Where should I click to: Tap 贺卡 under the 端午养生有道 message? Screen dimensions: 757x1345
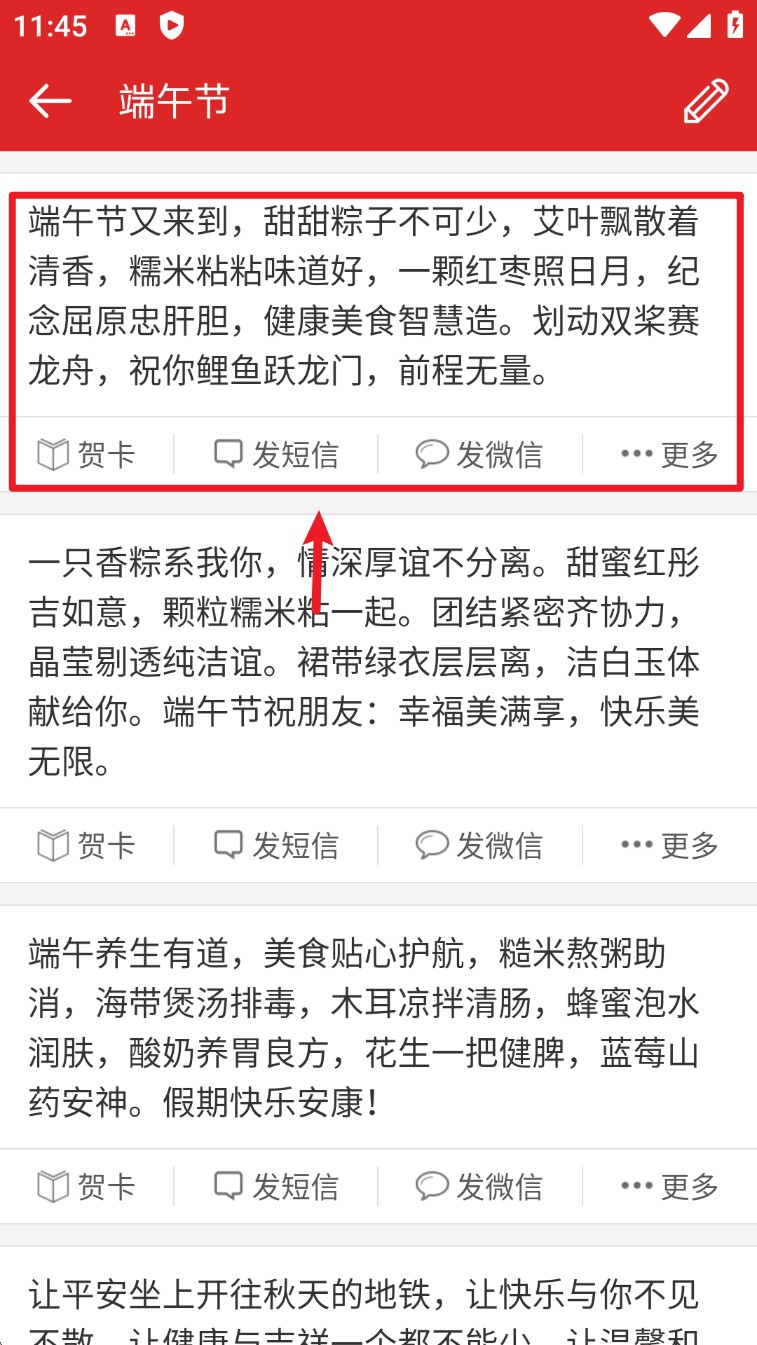coord(87,1186)
